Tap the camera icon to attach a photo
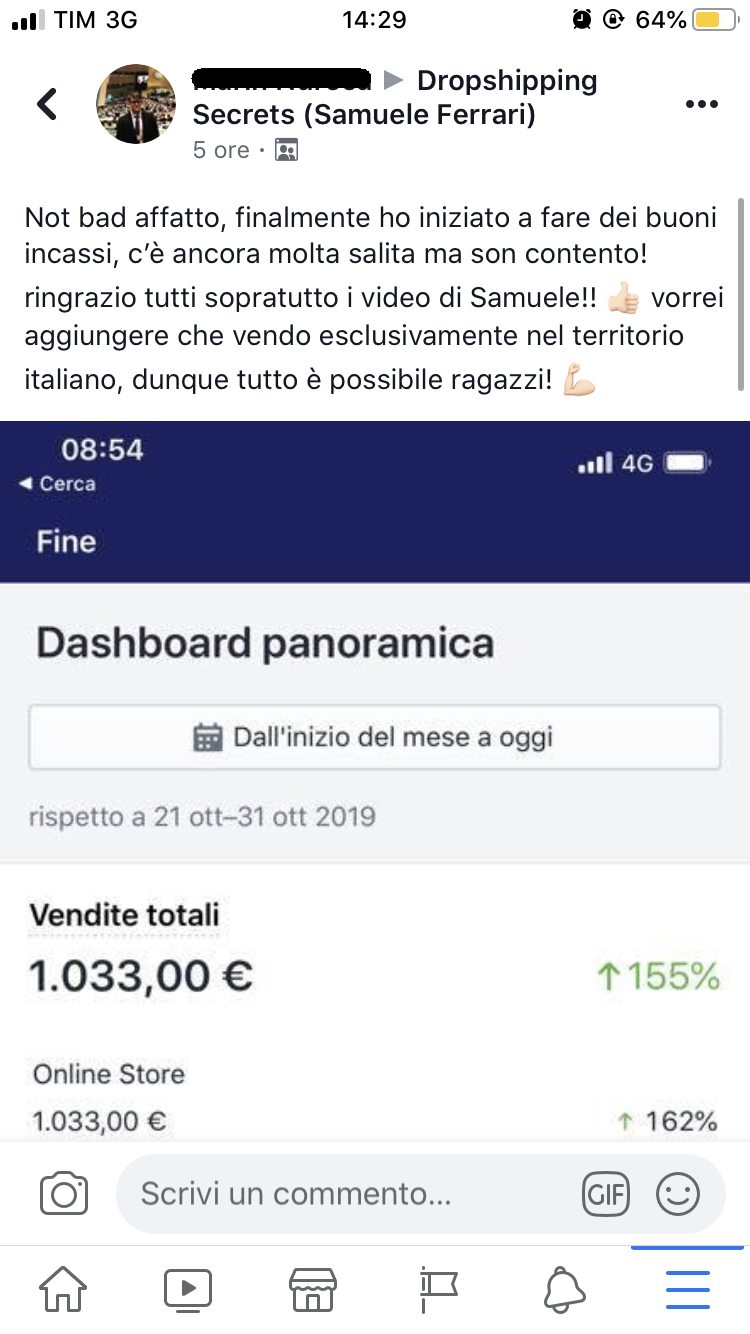The height and width of the screenshot is (1334, 750). (x=64, y=1194)
